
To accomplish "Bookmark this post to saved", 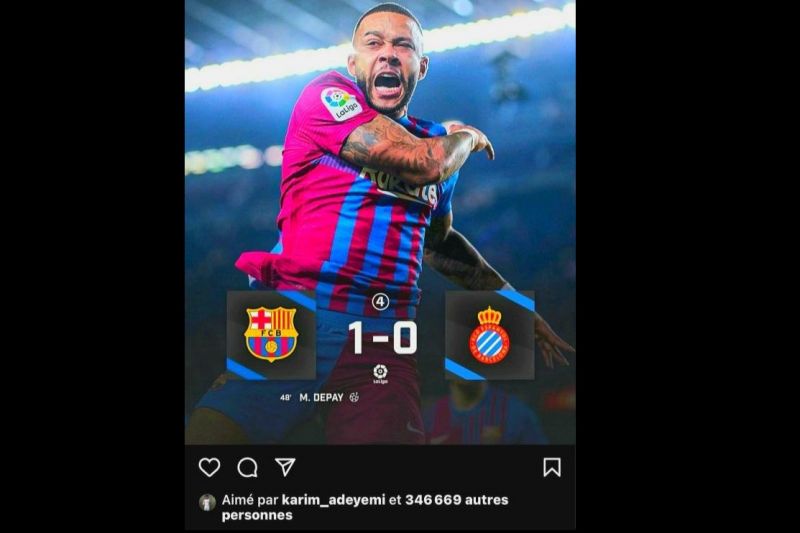I will click(x=552, y=467).
